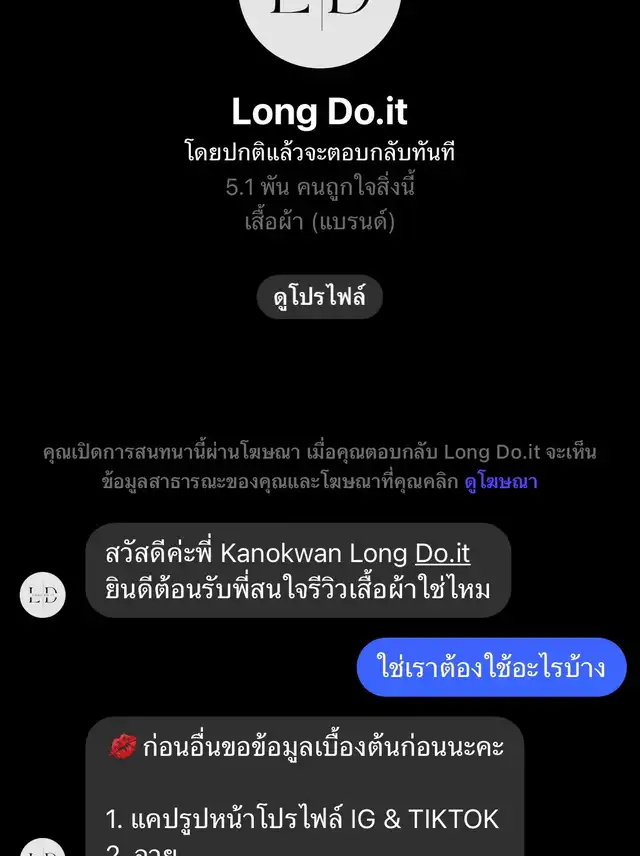Open the Do.it link in the welcome message
Image resolution: width=640 pixels, height=856 pixels.
(x=442, y=553)
